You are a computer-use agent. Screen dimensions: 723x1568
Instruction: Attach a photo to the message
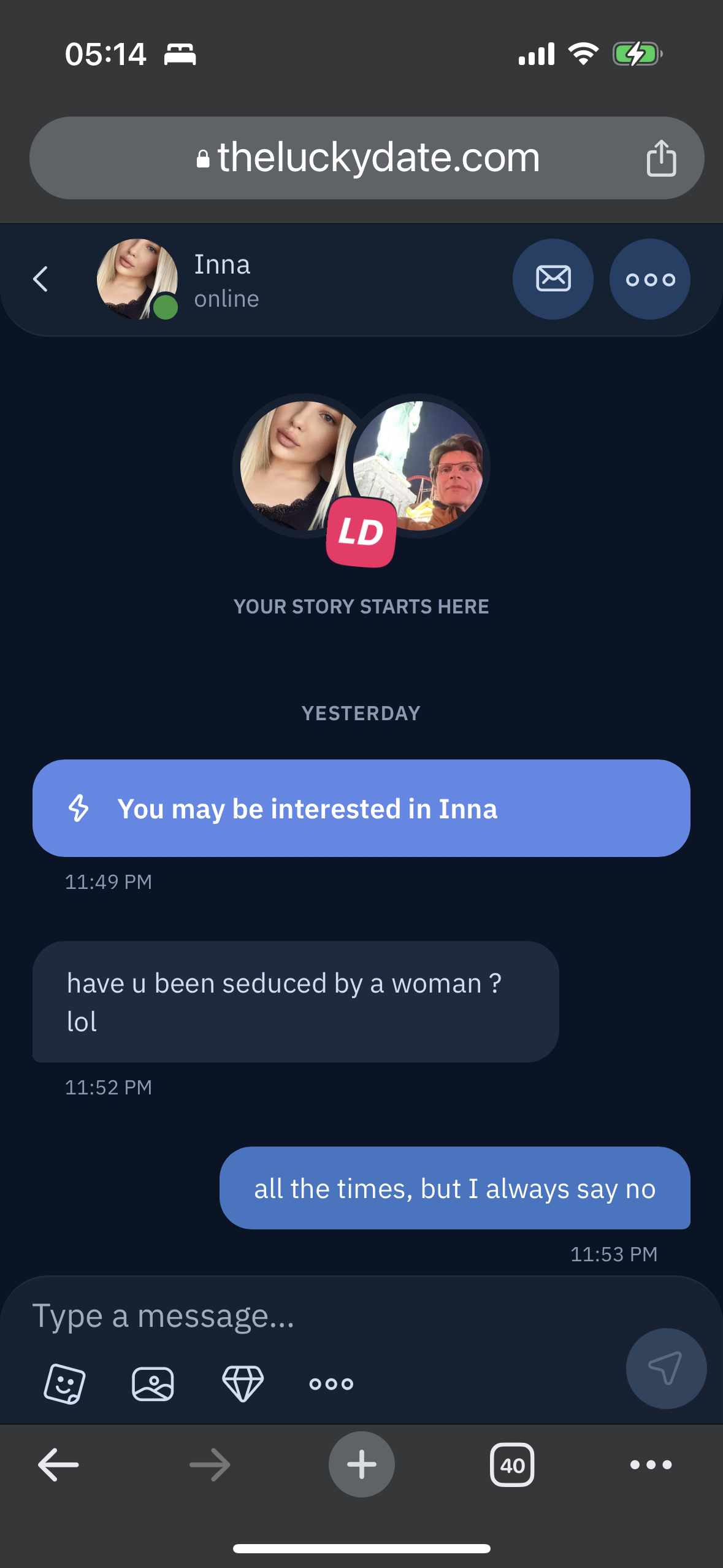[x=153, y=1384]
